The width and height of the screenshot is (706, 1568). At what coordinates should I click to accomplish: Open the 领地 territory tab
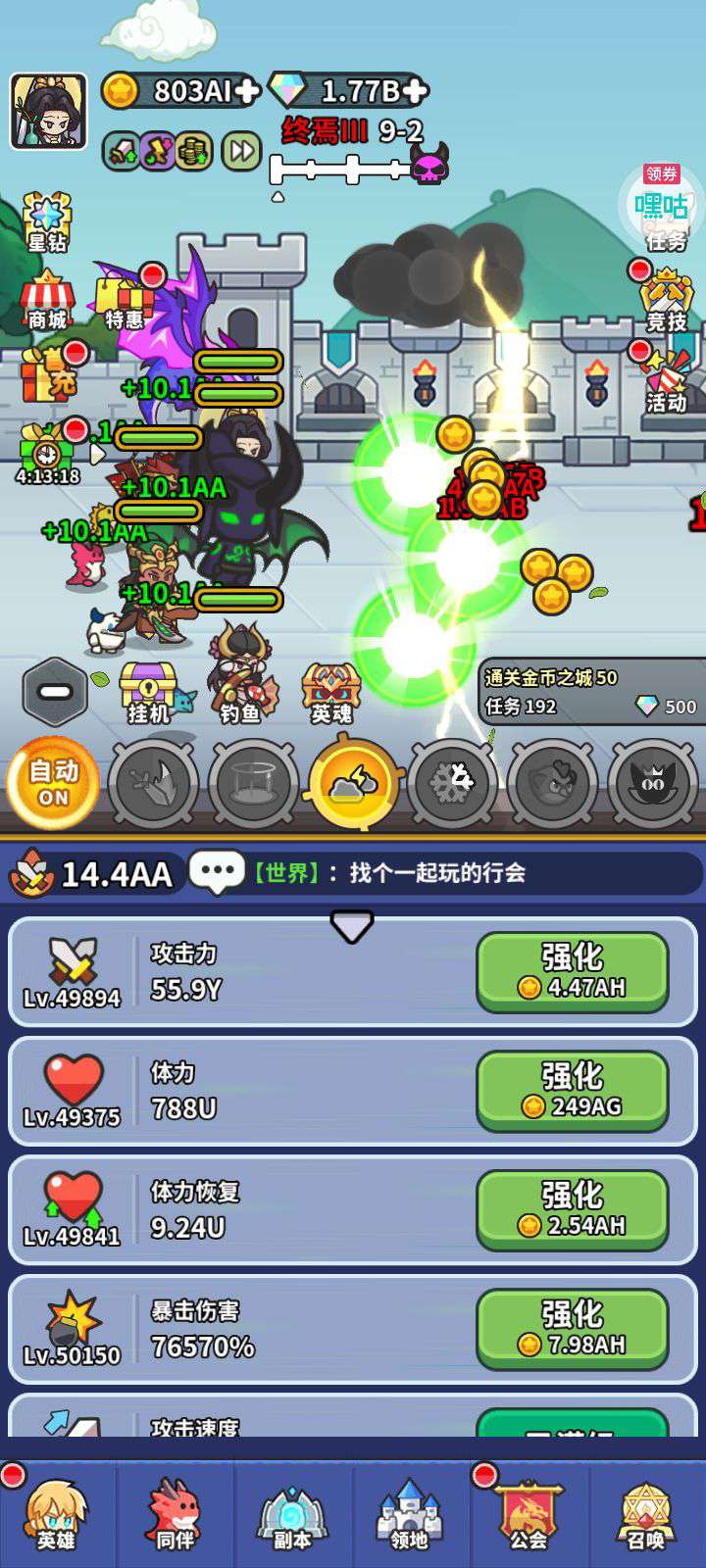coord(410,1515)
